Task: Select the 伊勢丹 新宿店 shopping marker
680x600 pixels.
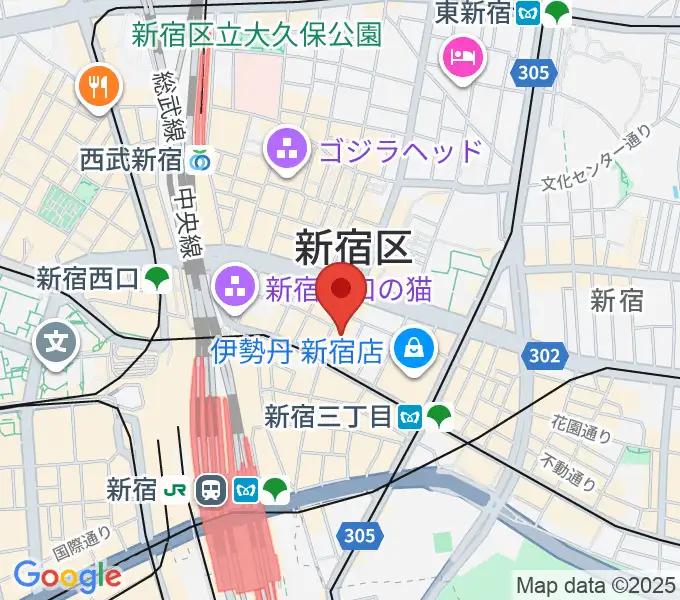Action: pos(411,349)
